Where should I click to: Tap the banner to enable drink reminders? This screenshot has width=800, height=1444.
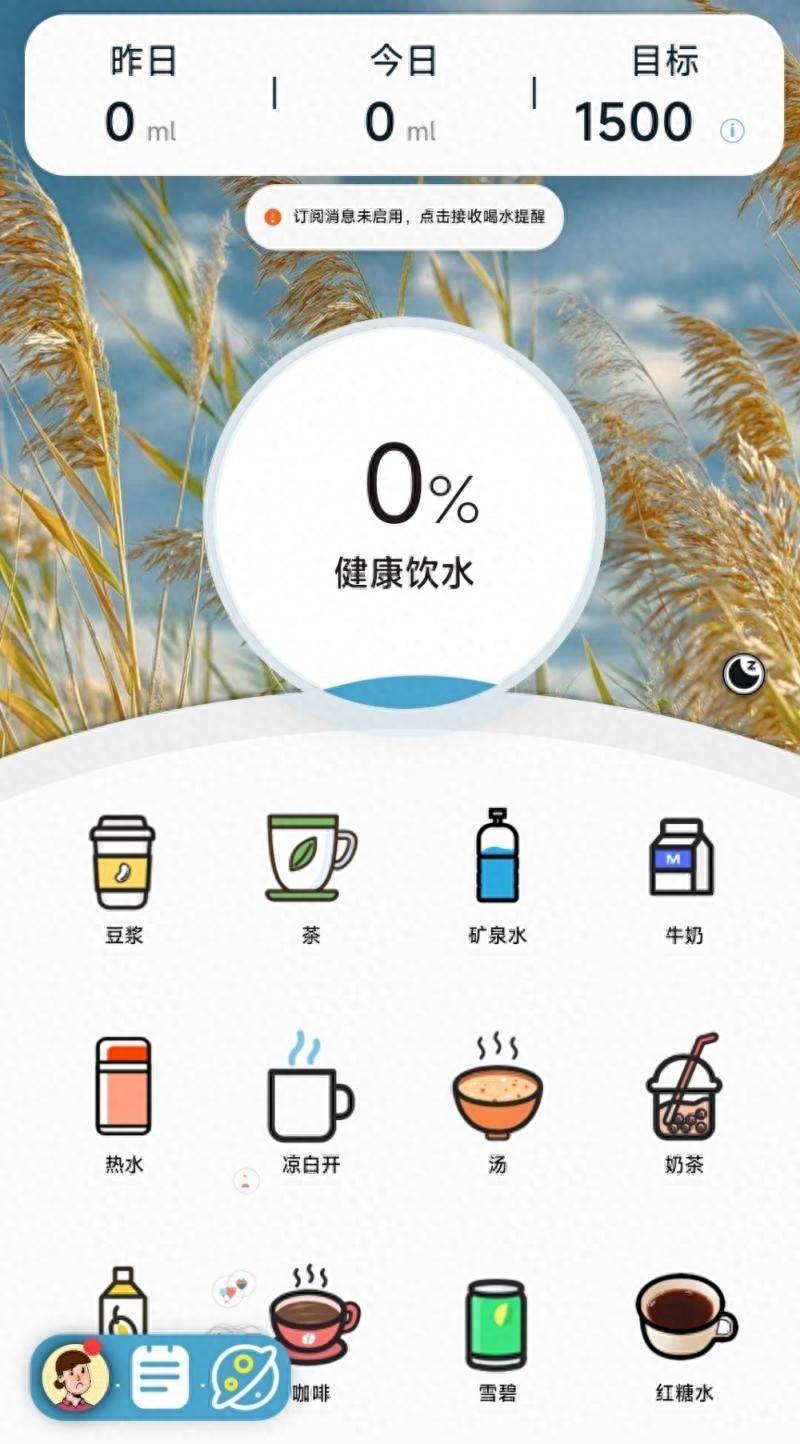click(x=403, y=216)
